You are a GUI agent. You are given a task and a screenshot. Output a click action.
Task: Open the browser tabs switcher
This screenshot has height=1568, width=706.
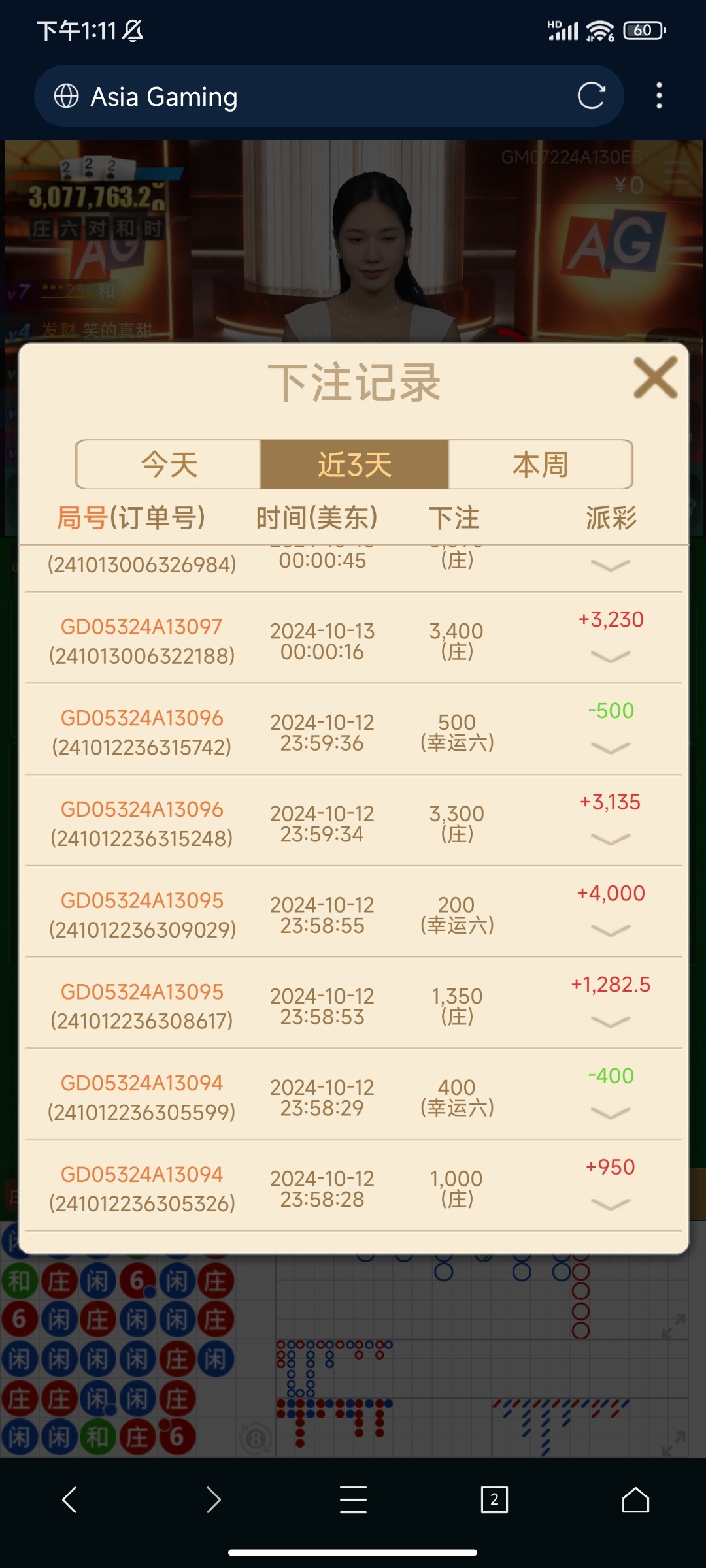coord(494,1499)
